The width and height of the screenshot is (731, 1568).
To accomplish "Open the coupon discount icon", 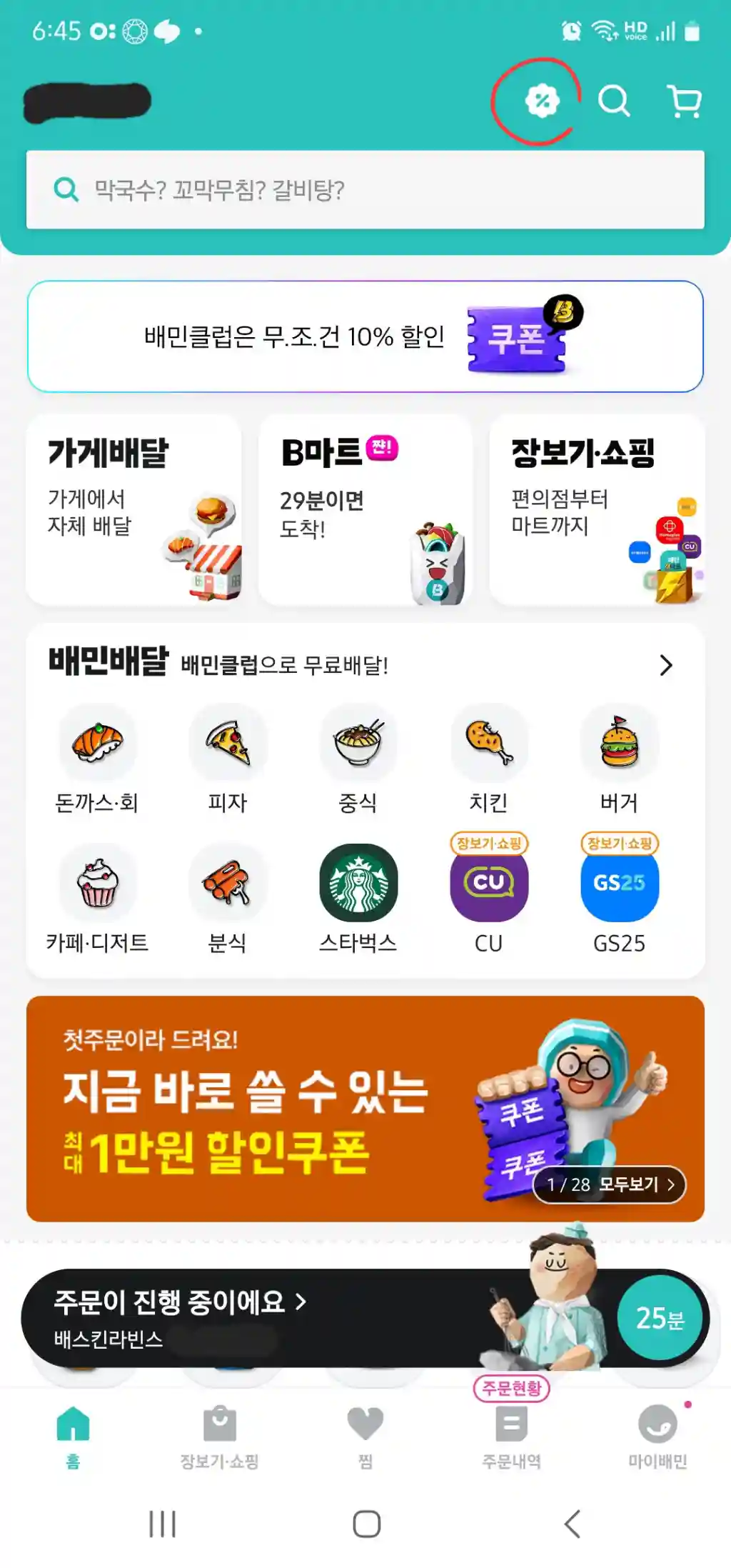I will 542,101.
